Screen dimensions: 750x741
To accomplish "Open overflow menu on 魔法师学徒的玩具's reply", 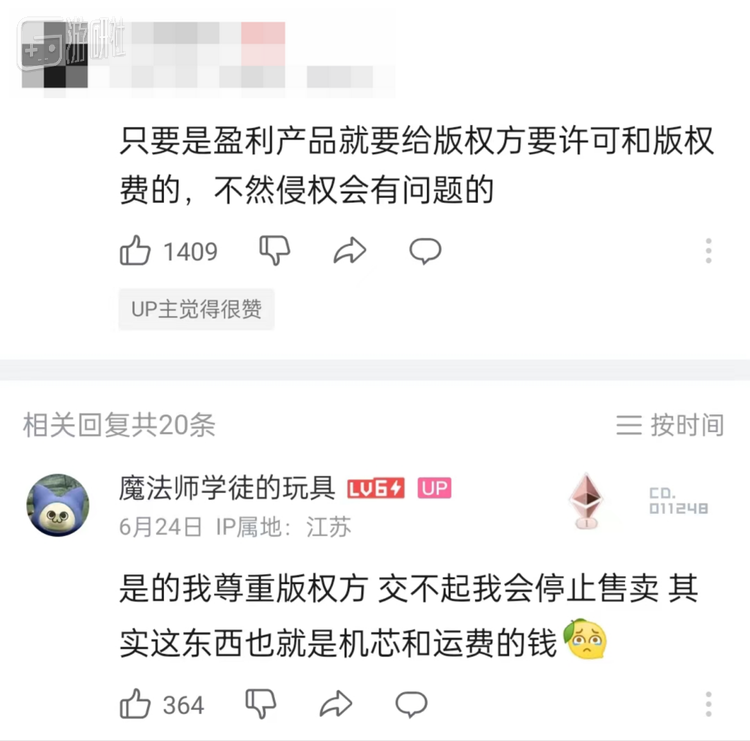I will click(708, 704).
